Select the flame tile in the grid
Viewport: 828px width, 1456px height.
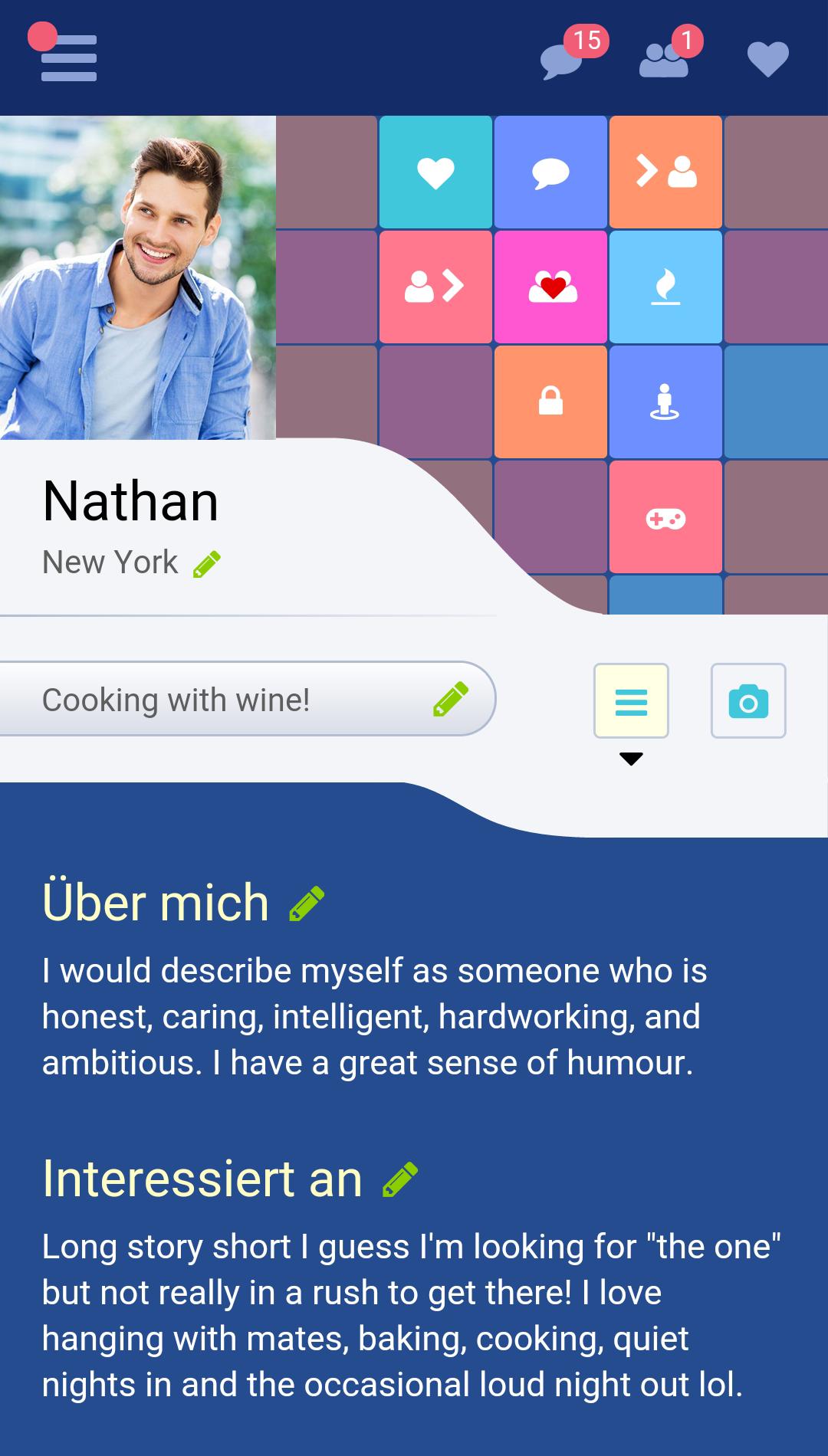point(666,286)
